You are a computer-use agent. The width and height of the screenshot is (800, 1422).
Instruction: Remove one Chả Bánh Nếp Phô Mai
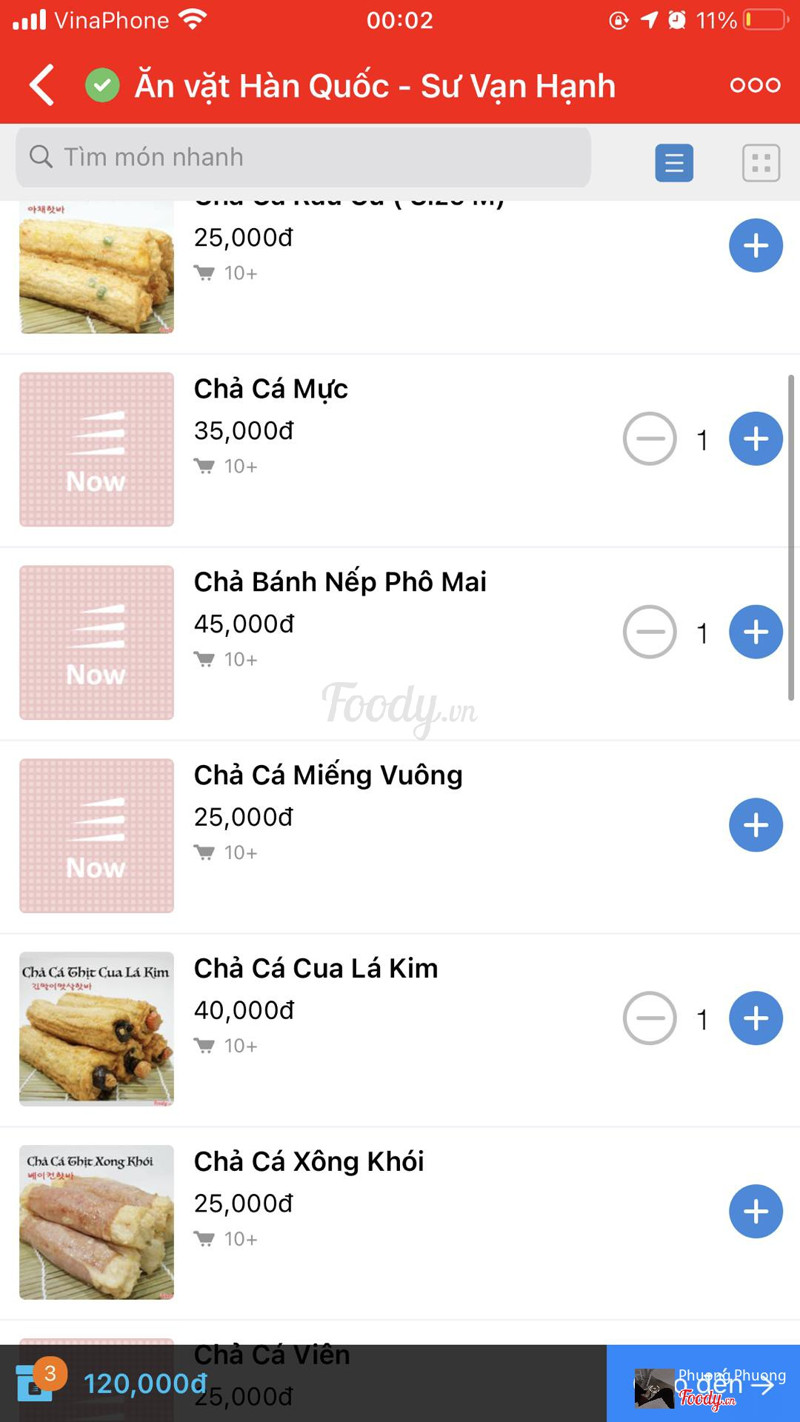click(x=650, y=632)
